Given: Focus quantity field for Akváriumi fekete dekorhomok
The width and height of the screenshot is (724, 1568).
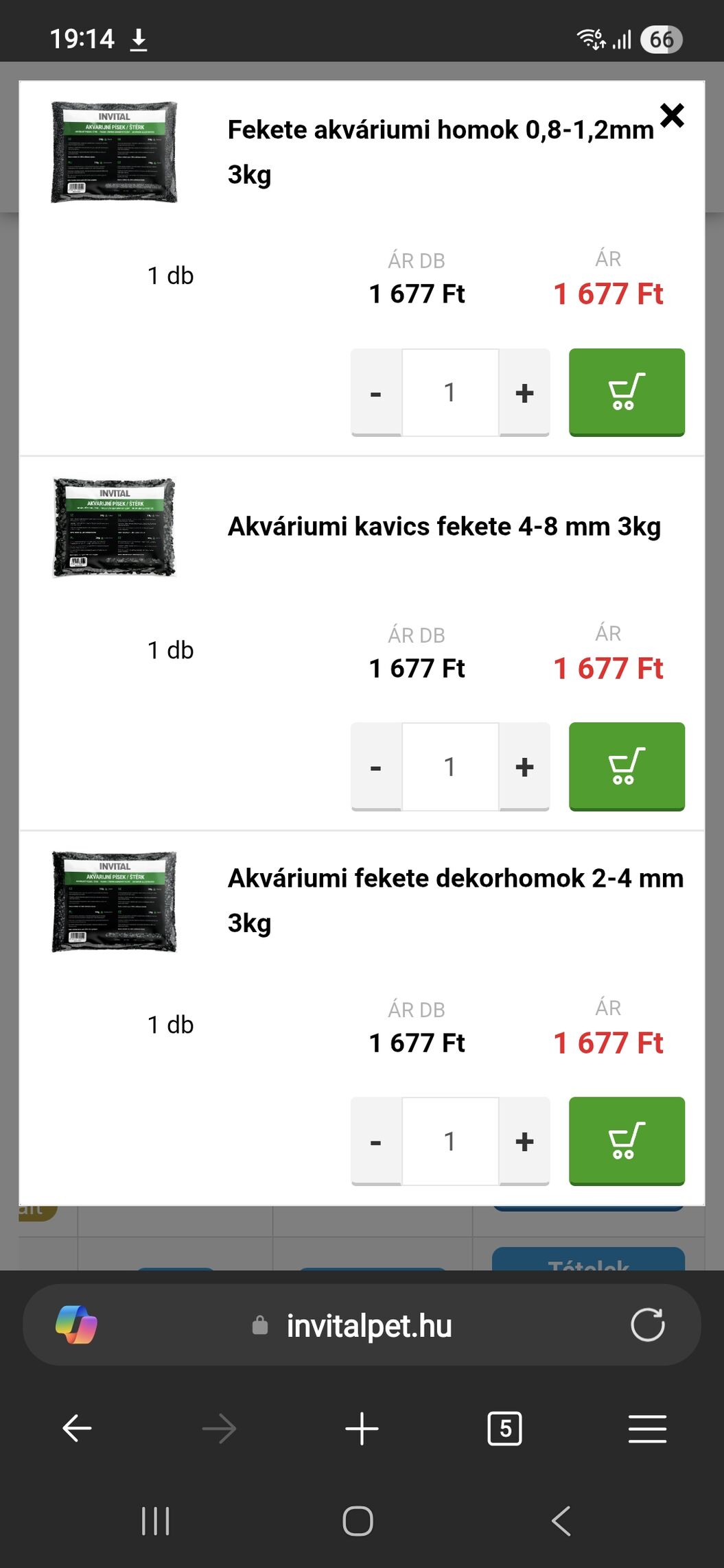Looking at the screenshot, I should tap(450, 1141).
